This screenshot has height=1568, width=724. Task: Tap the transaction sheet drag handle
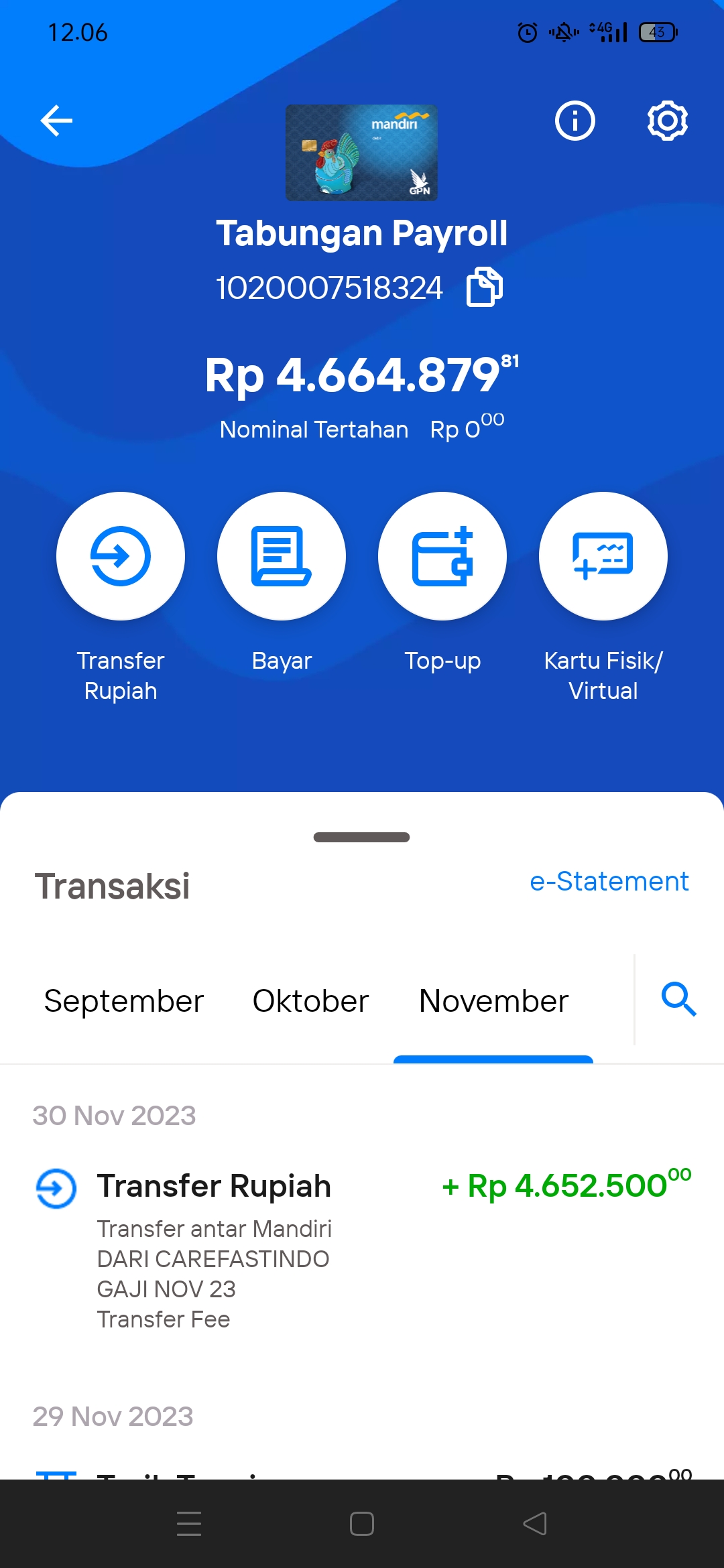point(361,837)
